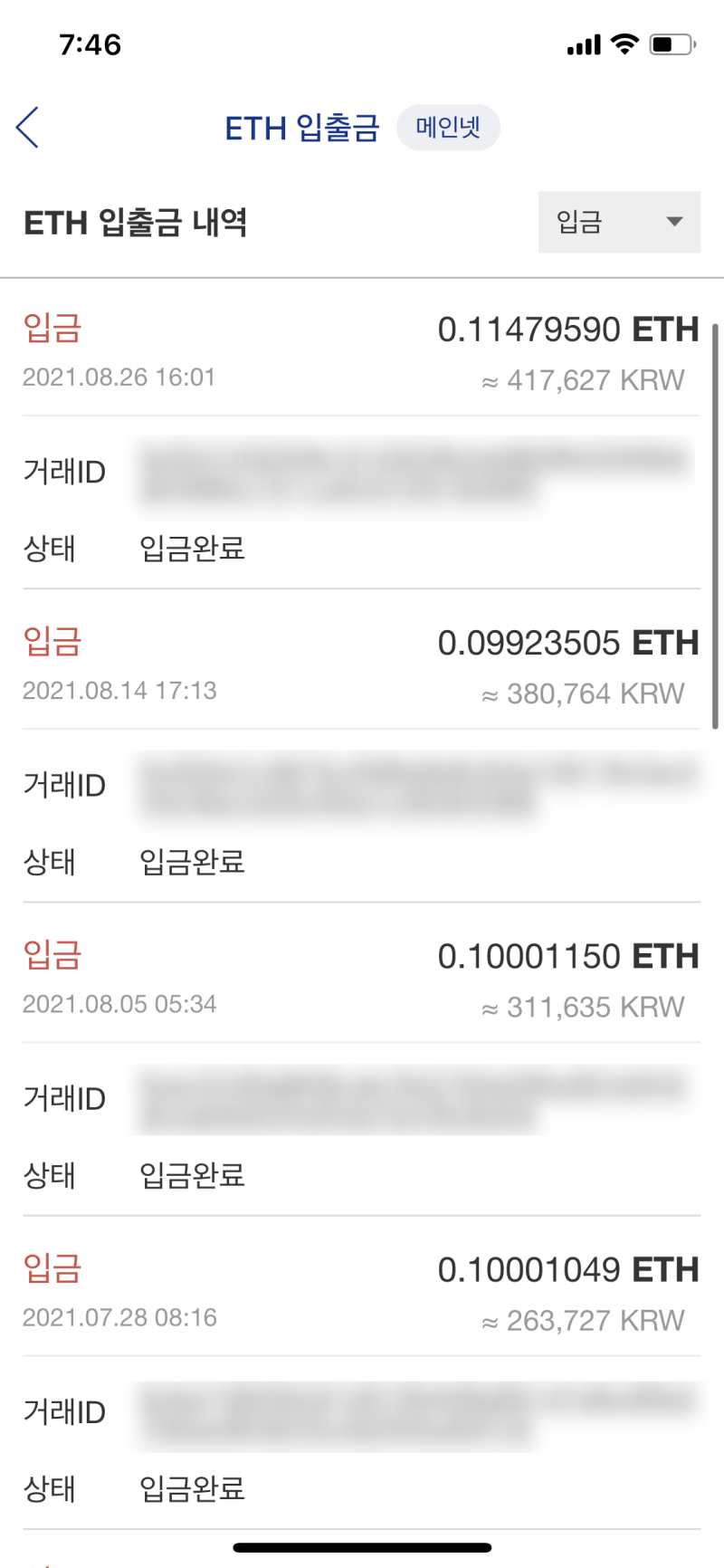Select the ETH 입출금 title
The width and height of the screenshot is (724, 1568).
point(303,128)
